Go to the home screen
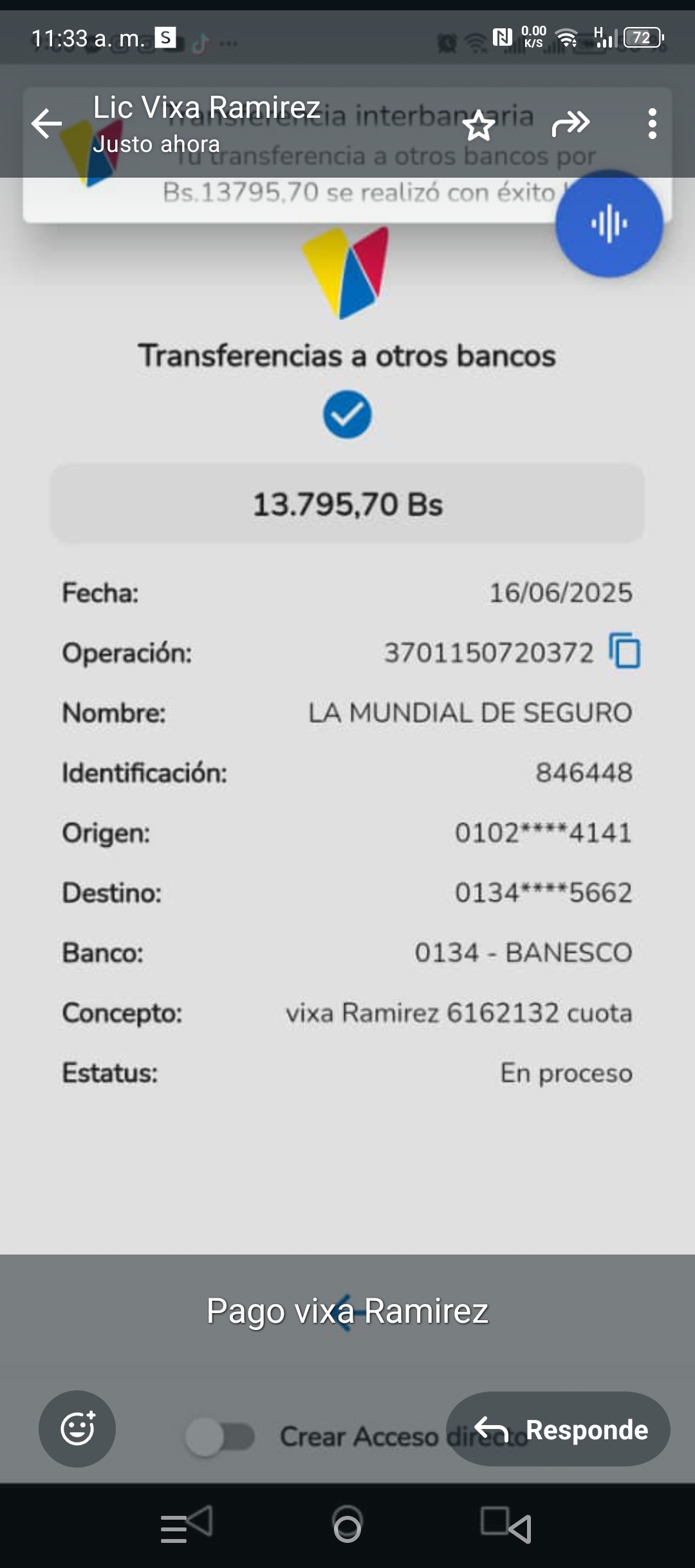The image size is (695, 1568). (x=347, y=1526)
